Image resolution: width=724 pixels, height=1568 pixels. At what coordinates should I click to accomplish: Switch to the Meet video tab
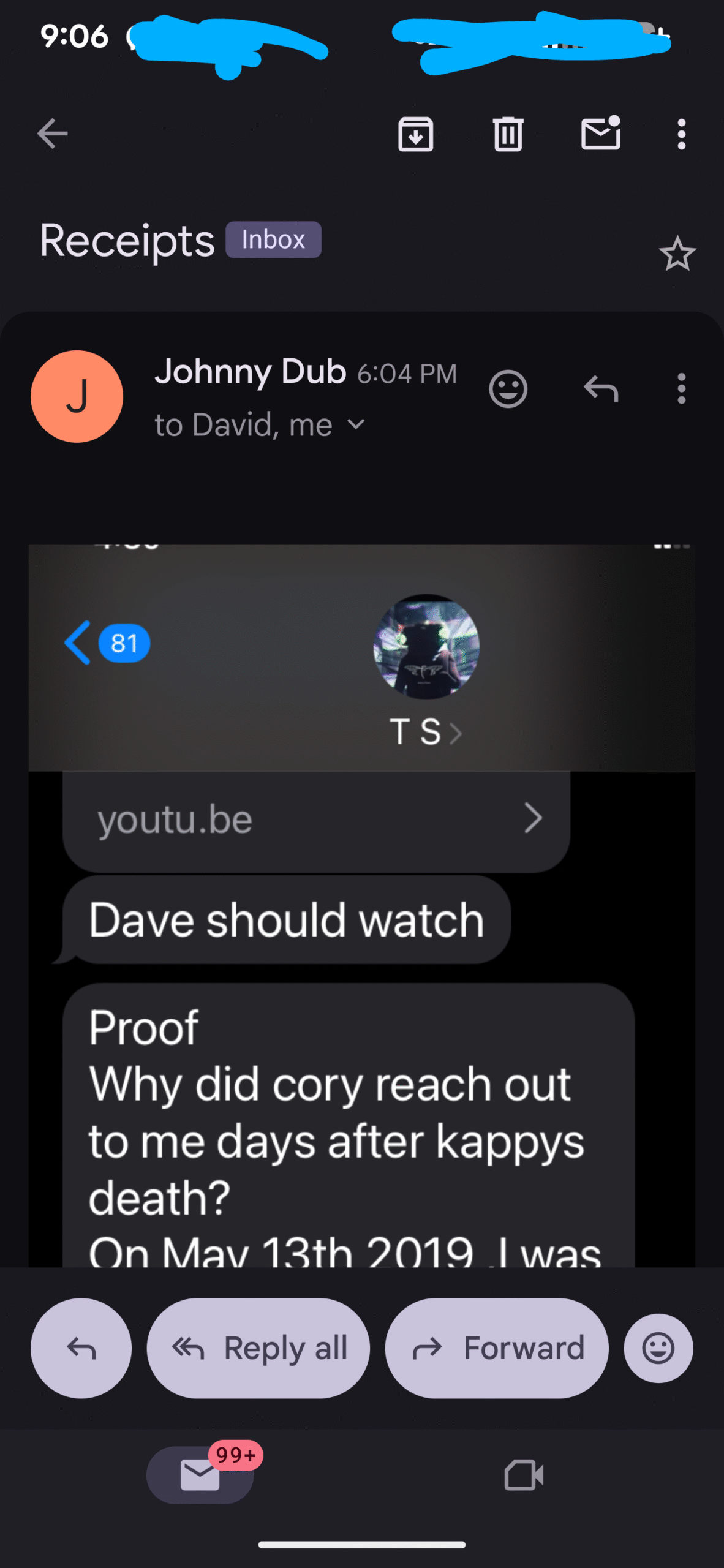(x=524, y=1475)
